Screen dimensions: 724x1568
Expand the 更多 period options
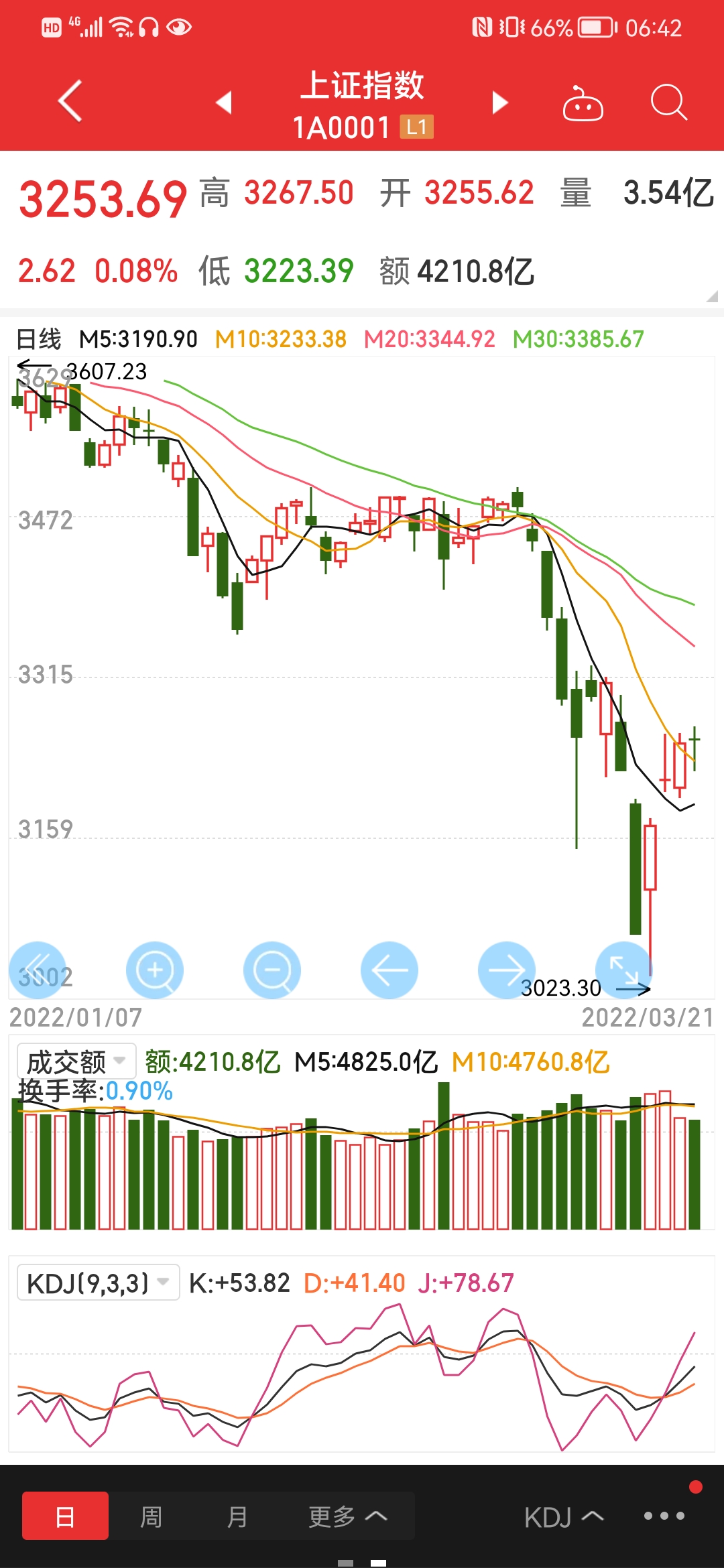click(347, 1516)
